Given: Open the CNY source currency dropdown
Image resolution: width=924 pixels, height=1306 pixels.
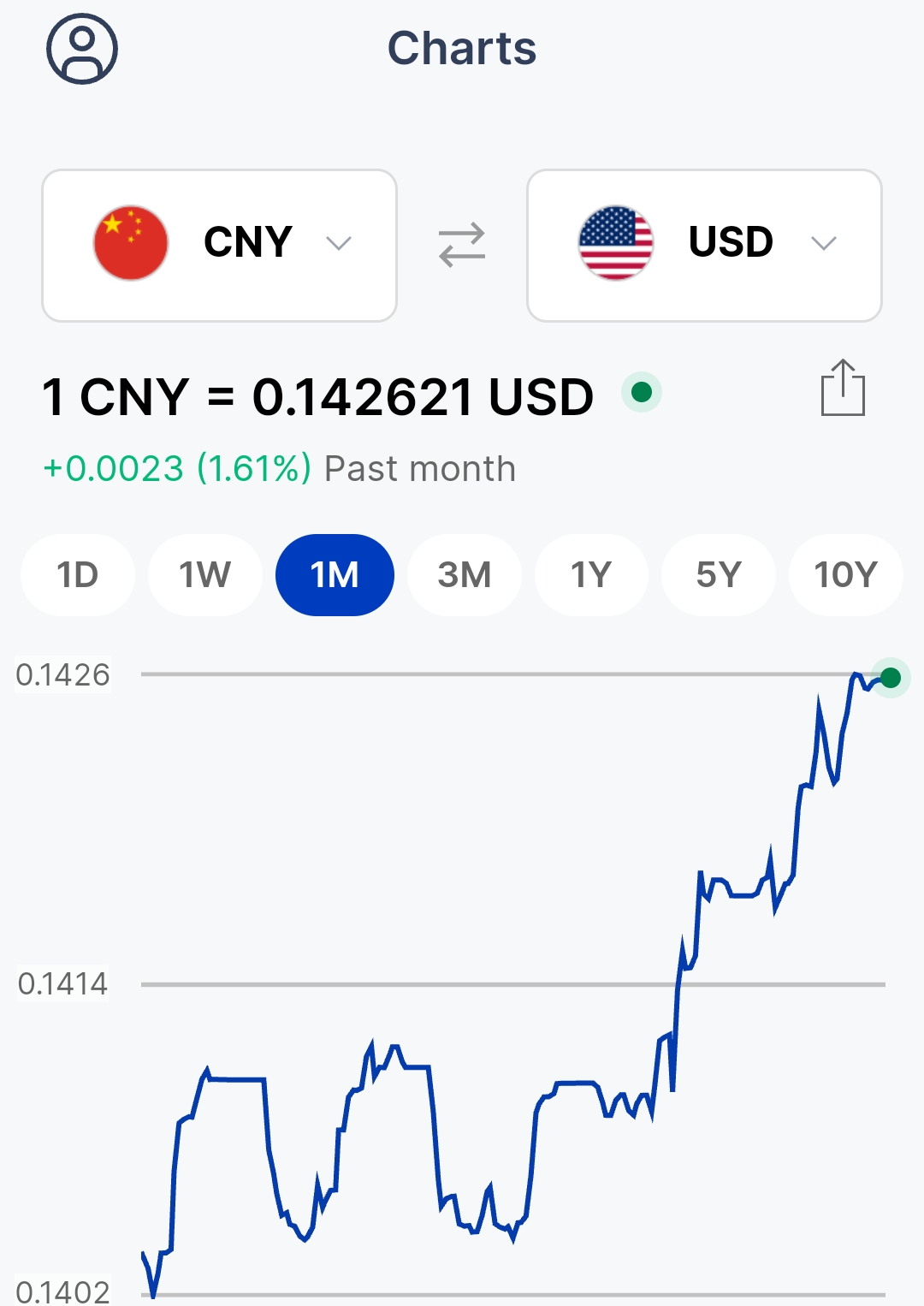Looking at the screenshot, I should pyautogui.click(x=219, y=245).
